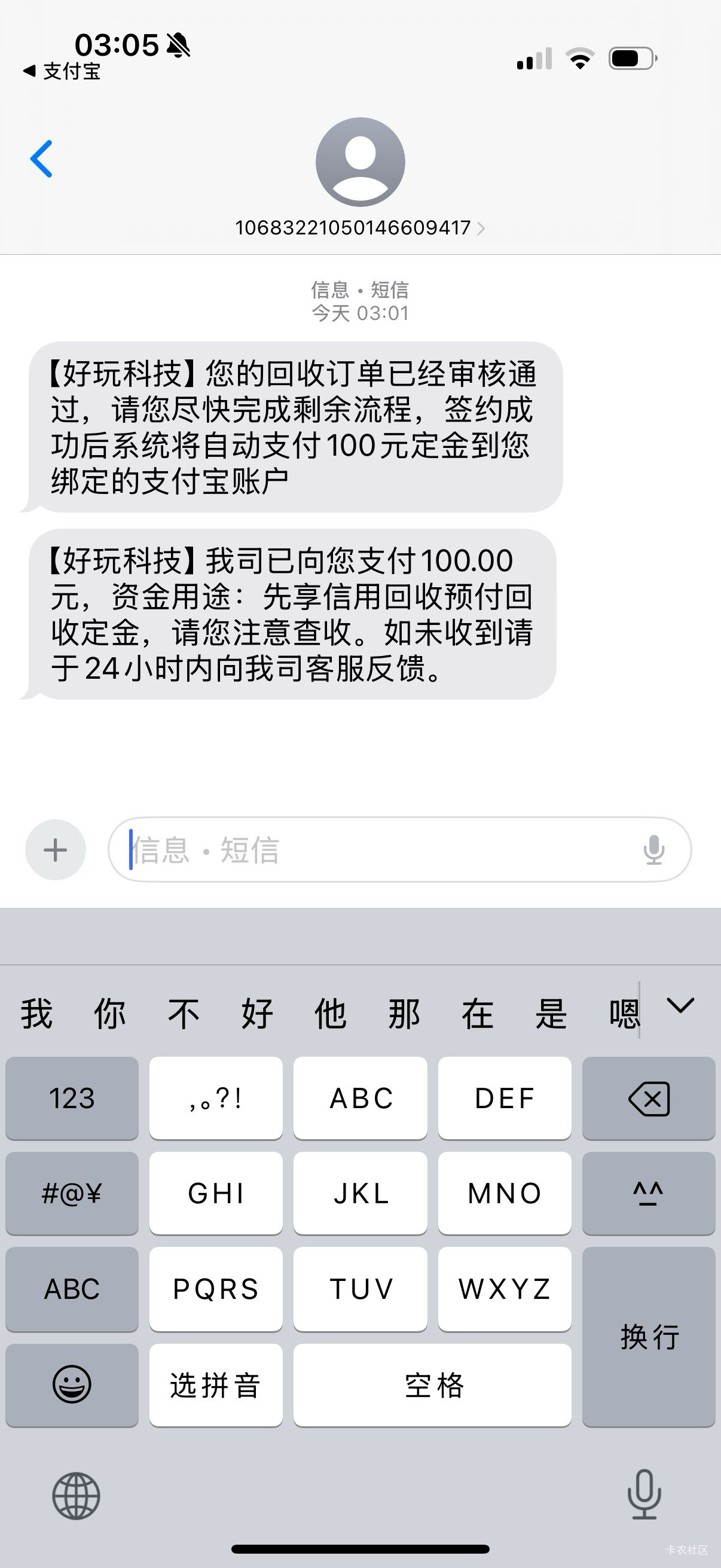The width and height of the screenshot is (721, 1568).
Task: Insert a space with 空格
Action: click(433, 1385)
